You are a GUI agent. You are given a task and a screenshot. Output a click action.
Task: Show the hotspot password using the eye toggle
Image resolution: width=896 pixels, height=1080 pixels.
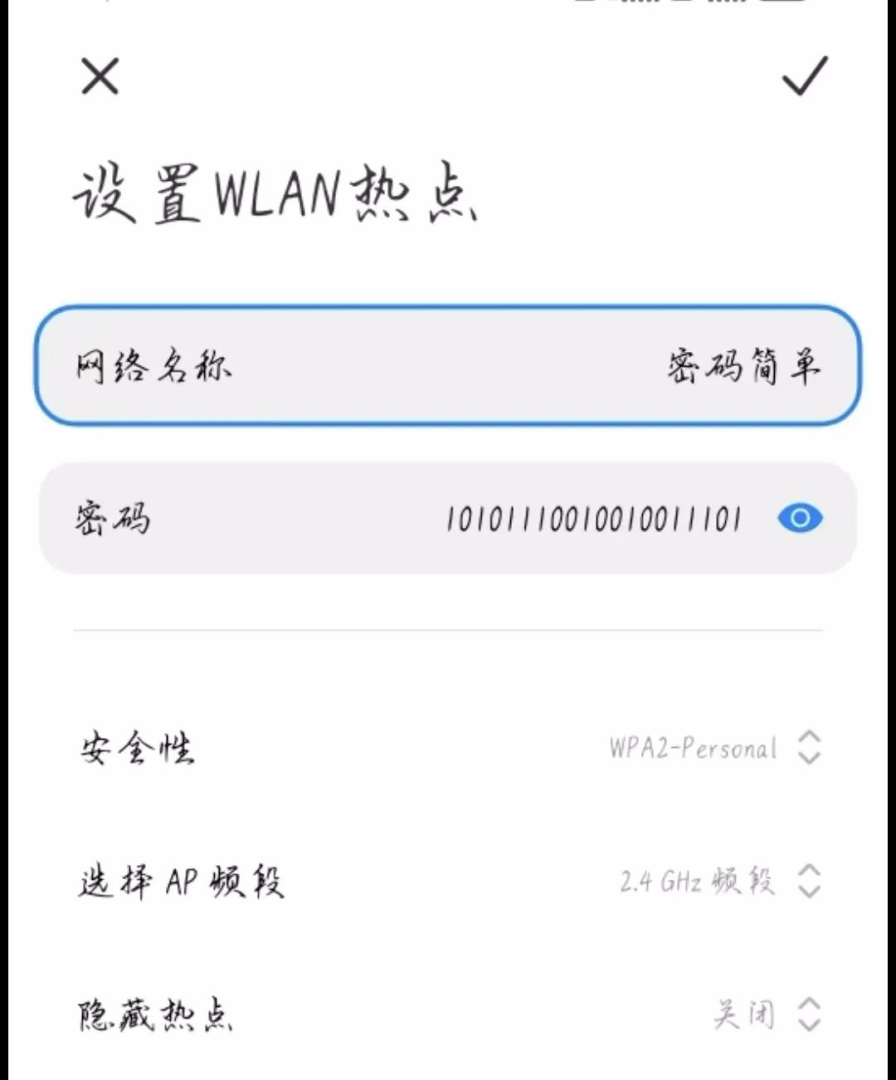[x=799, y=518]
